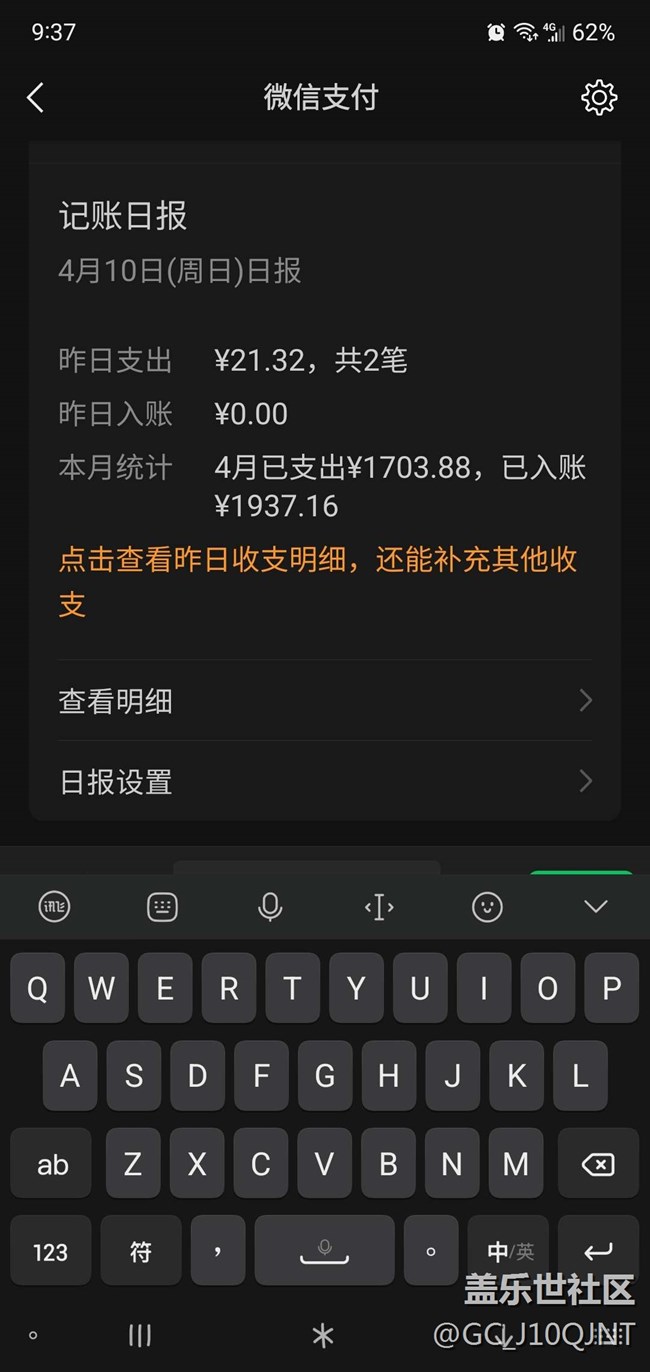Tap the backspace key
Viewport: 650px width, 1372px height.
click(x=598, y=1164)
